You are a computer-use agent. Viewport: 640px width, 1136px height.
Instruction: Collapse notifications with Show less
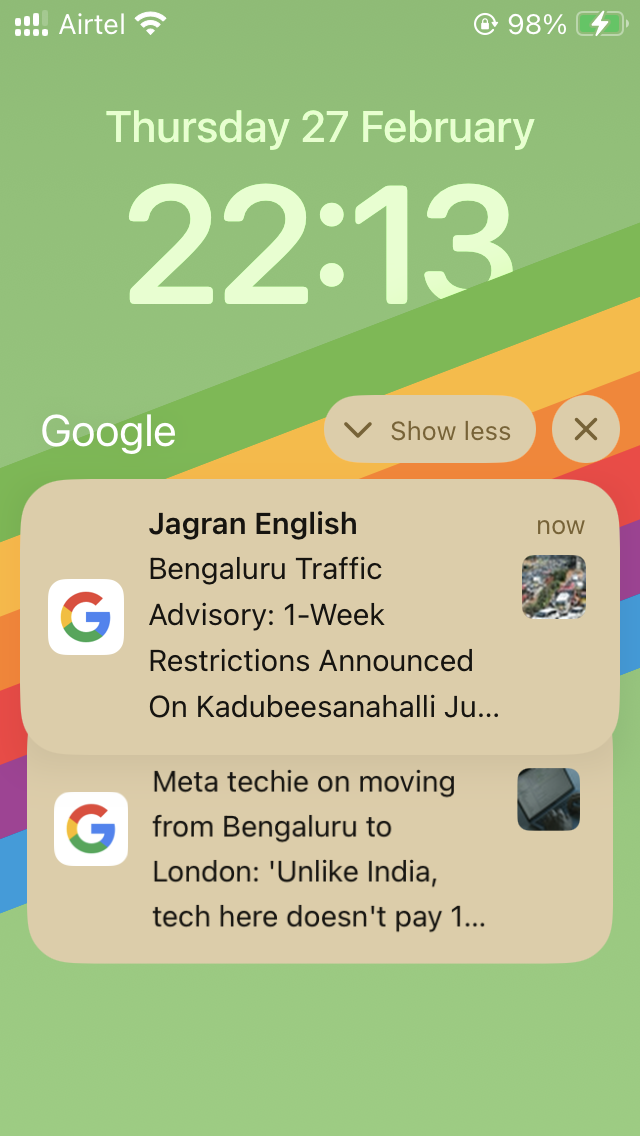coord(430,430)
